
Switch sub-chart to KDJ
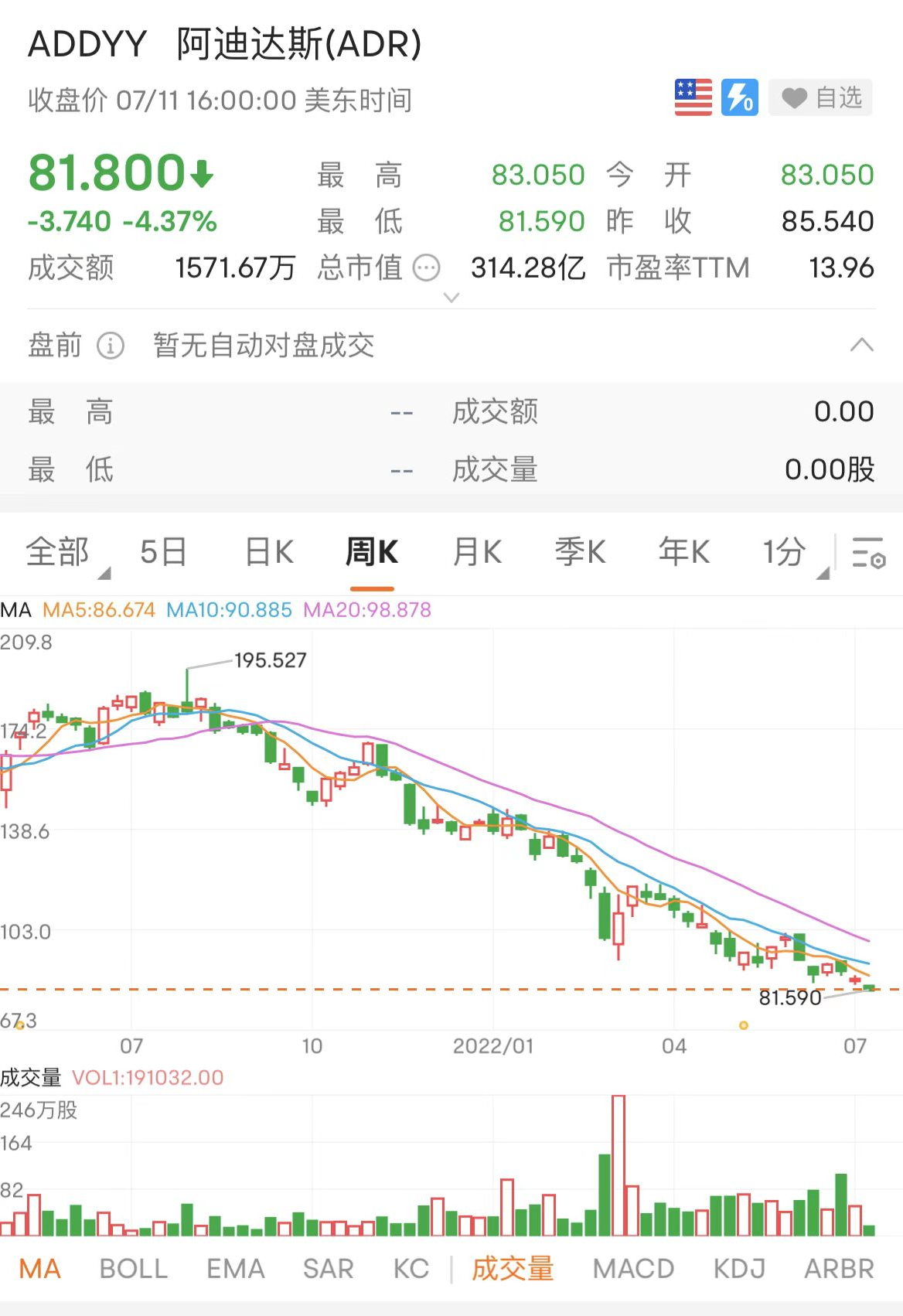[x=738, y=1269]
